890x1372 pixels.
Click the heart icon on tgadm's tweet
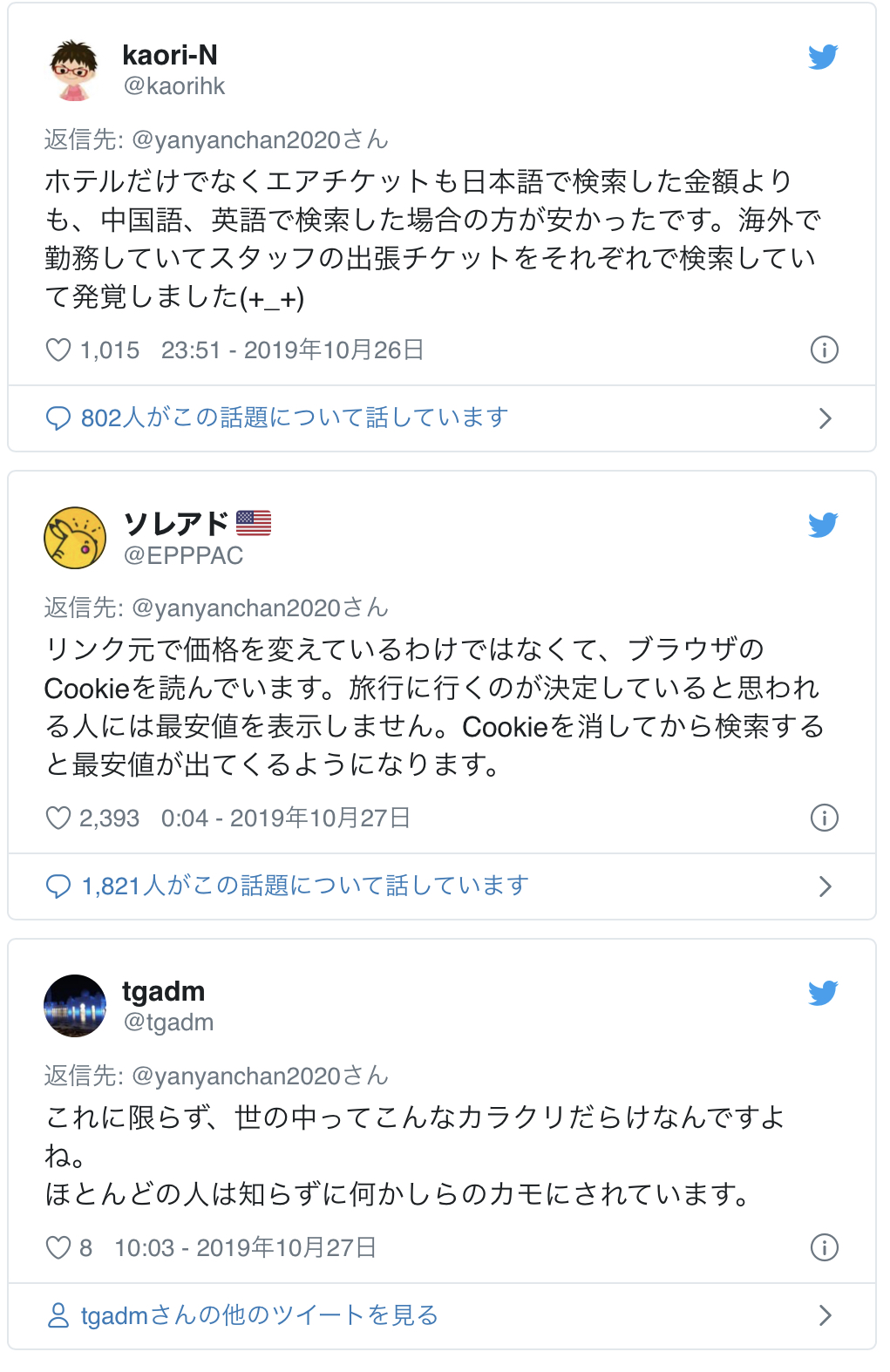point(58,1248)
